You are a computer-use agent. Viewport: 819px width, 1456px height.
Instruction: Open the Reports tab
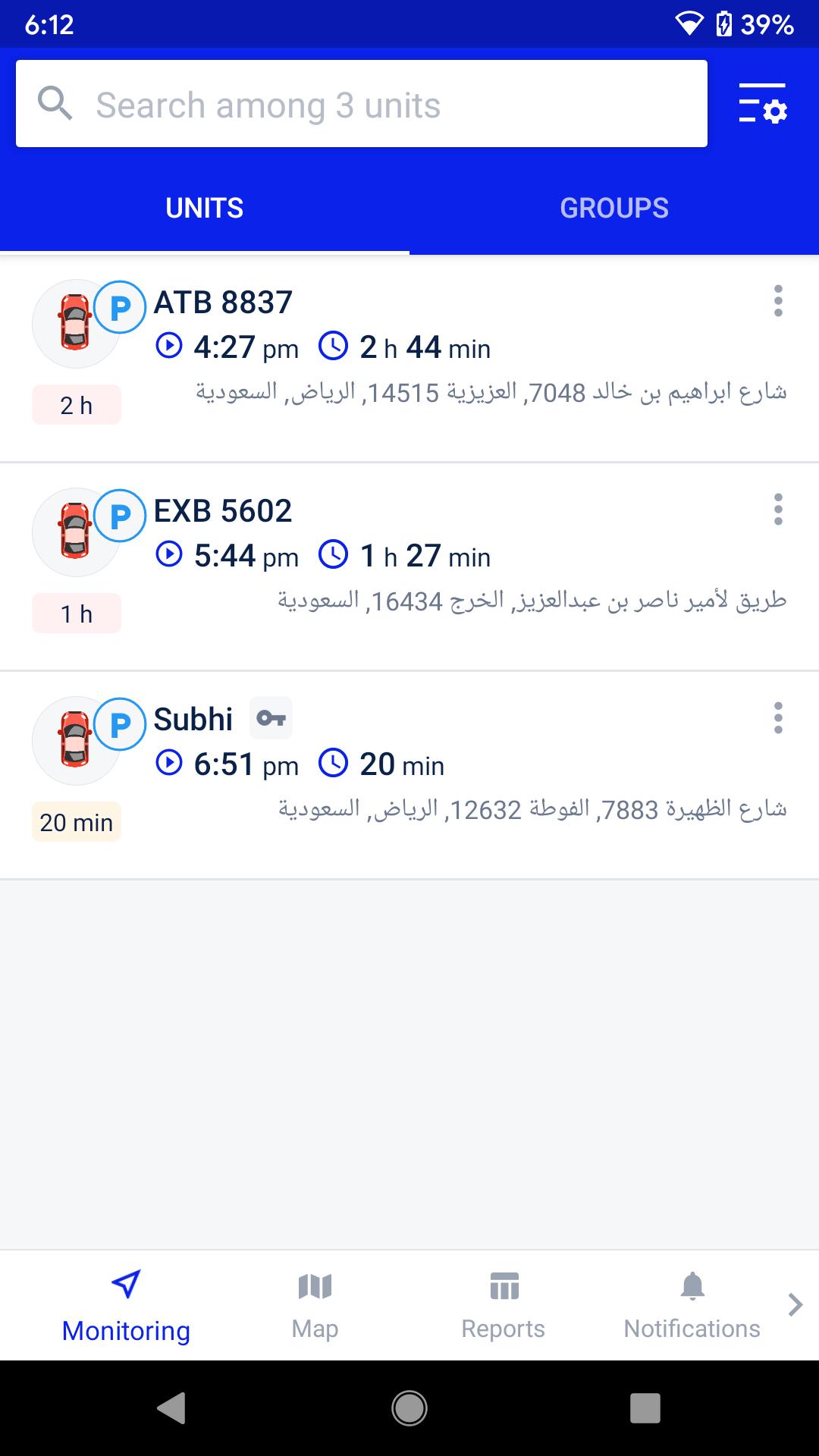(504, 1306)
